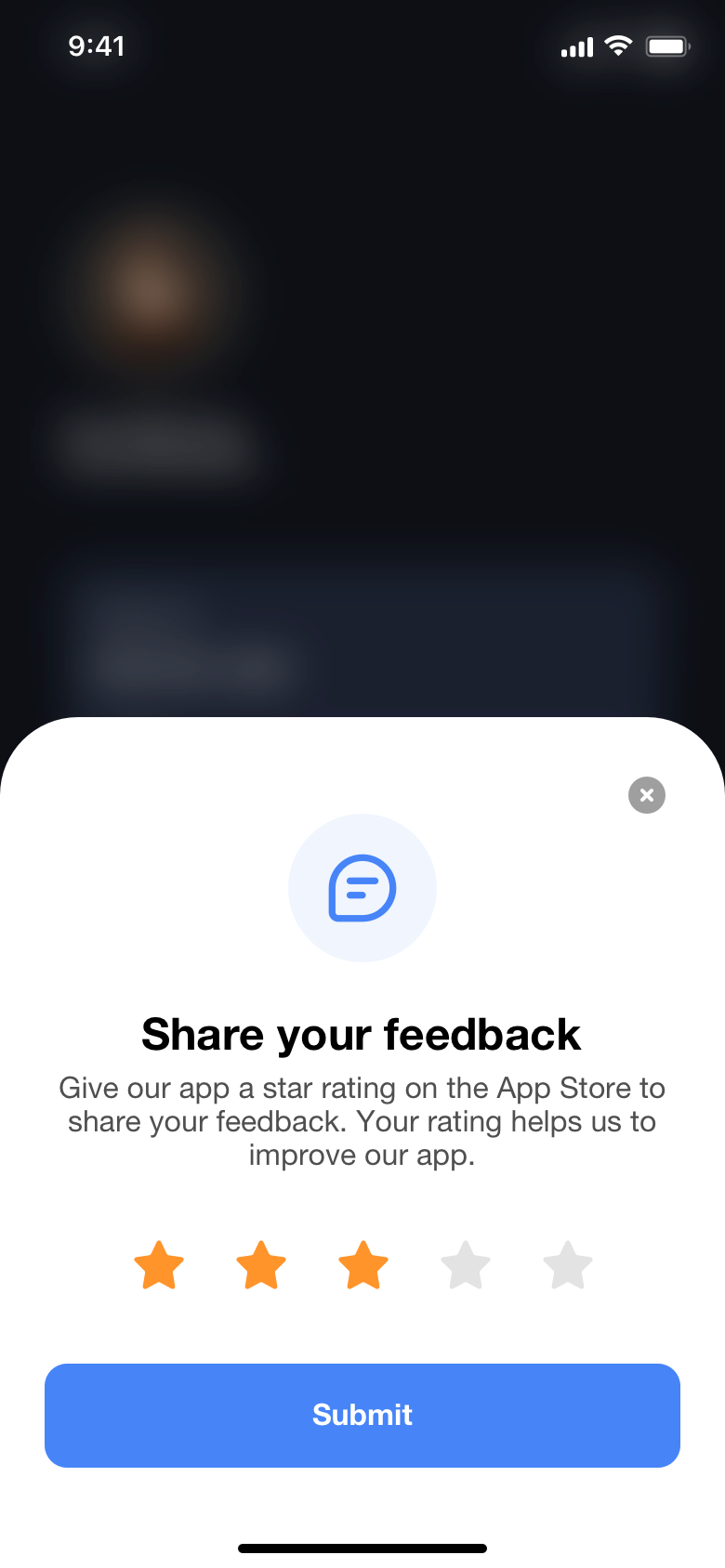Dismiss the feedback dialog
The image size is (725, 1568).
coord(647,795)
